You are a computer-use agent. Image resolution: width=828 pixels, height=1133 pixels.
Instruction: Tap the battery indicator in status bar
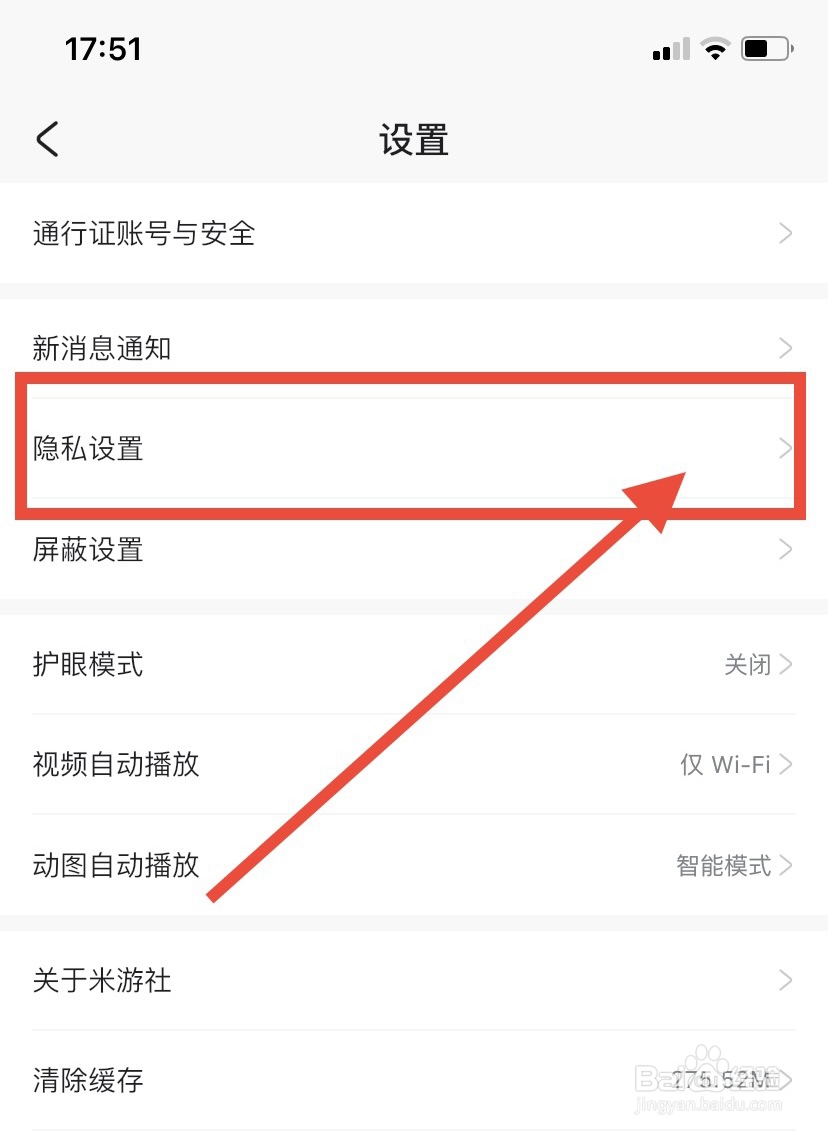765,48
